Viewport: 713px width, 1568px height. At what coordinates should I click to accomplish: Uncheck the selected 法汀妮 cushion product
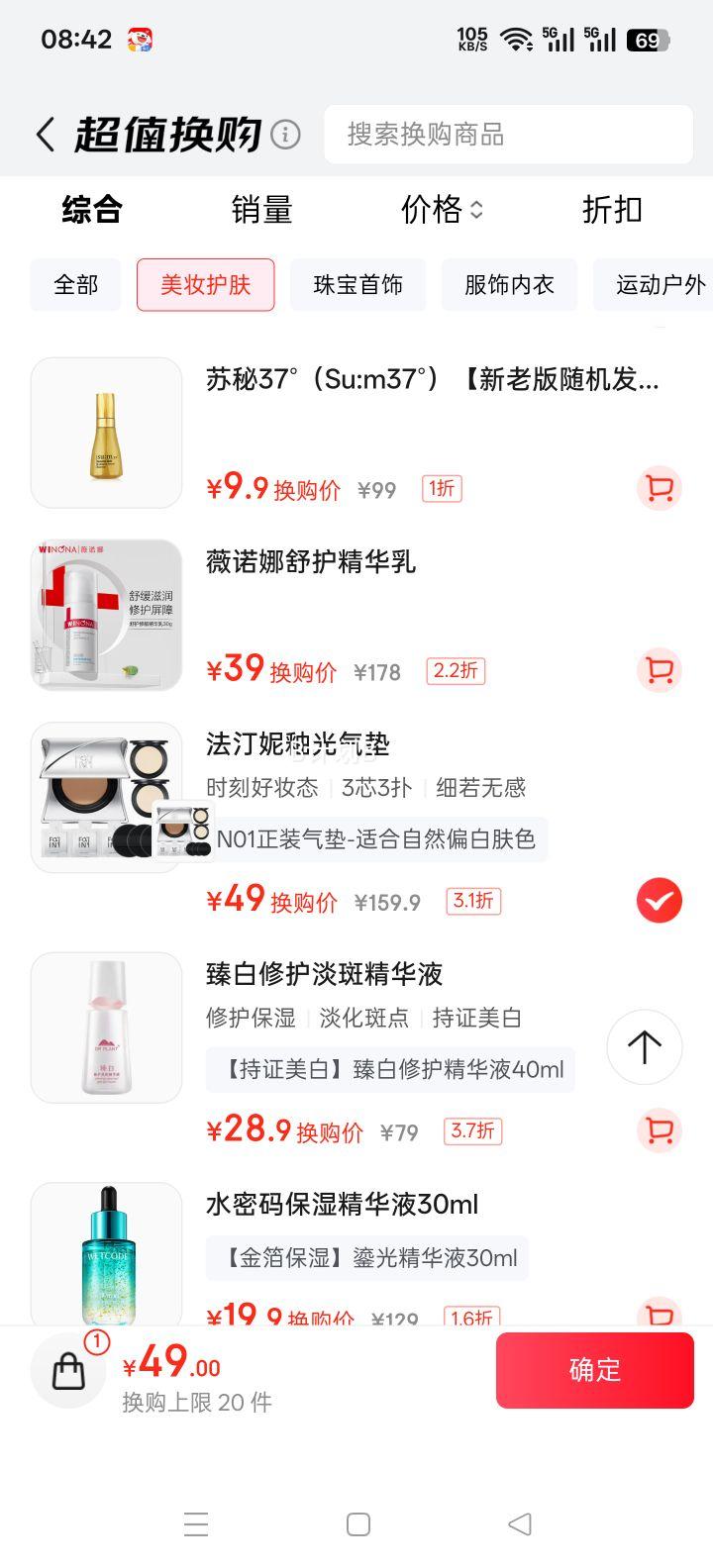(x=659, y=901)
